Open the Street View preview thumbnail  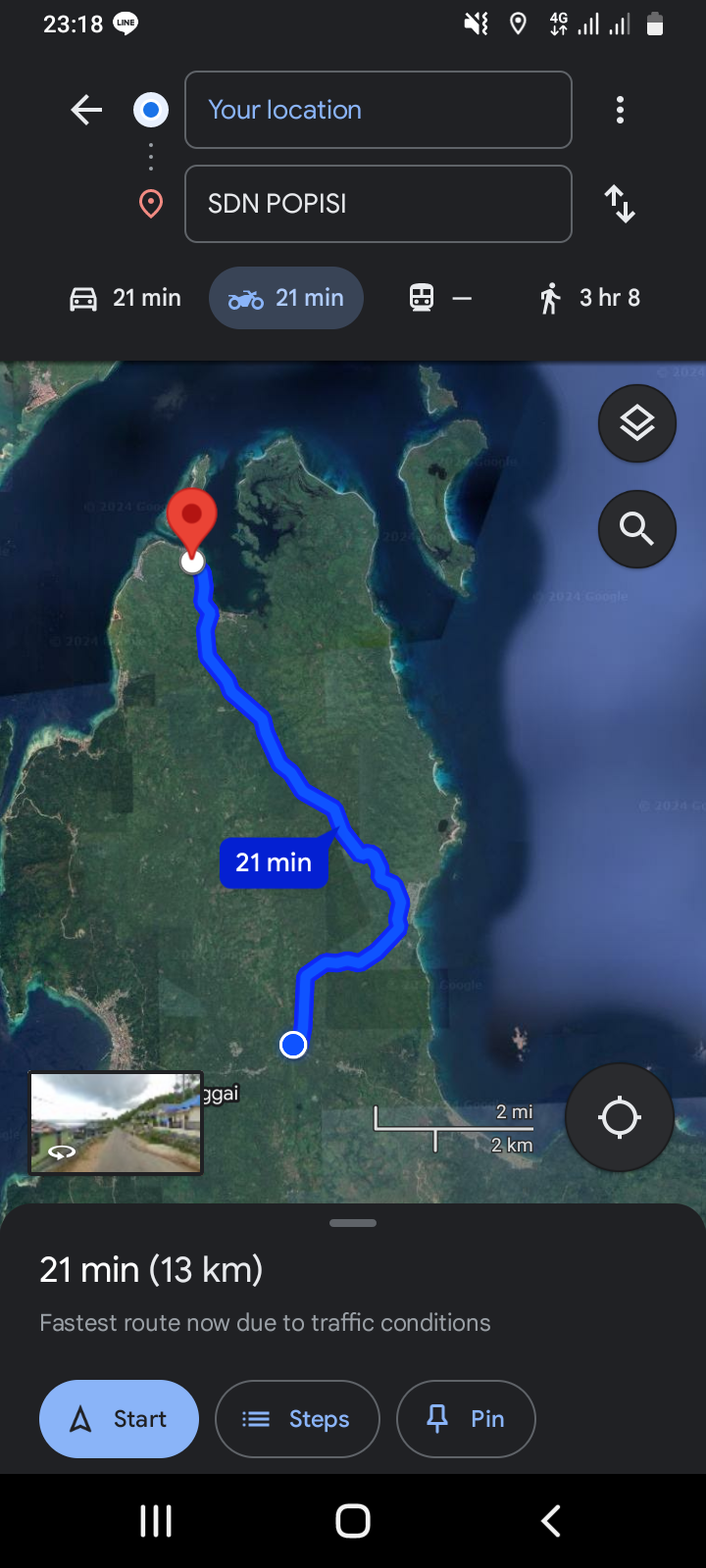pyautogui.click(x=116, y=1123)
